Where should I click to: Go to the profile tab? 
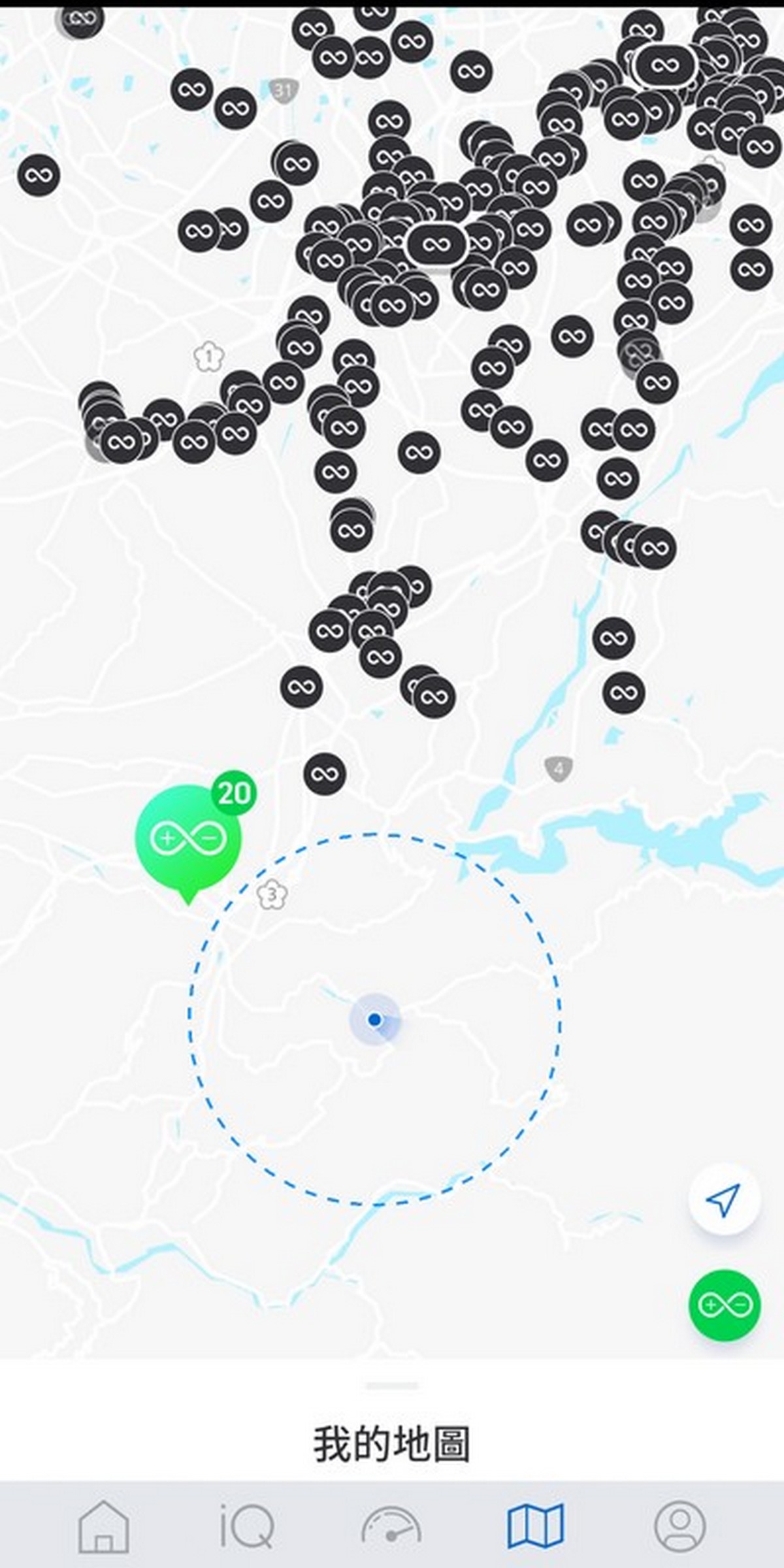[x=679, y=1526]
